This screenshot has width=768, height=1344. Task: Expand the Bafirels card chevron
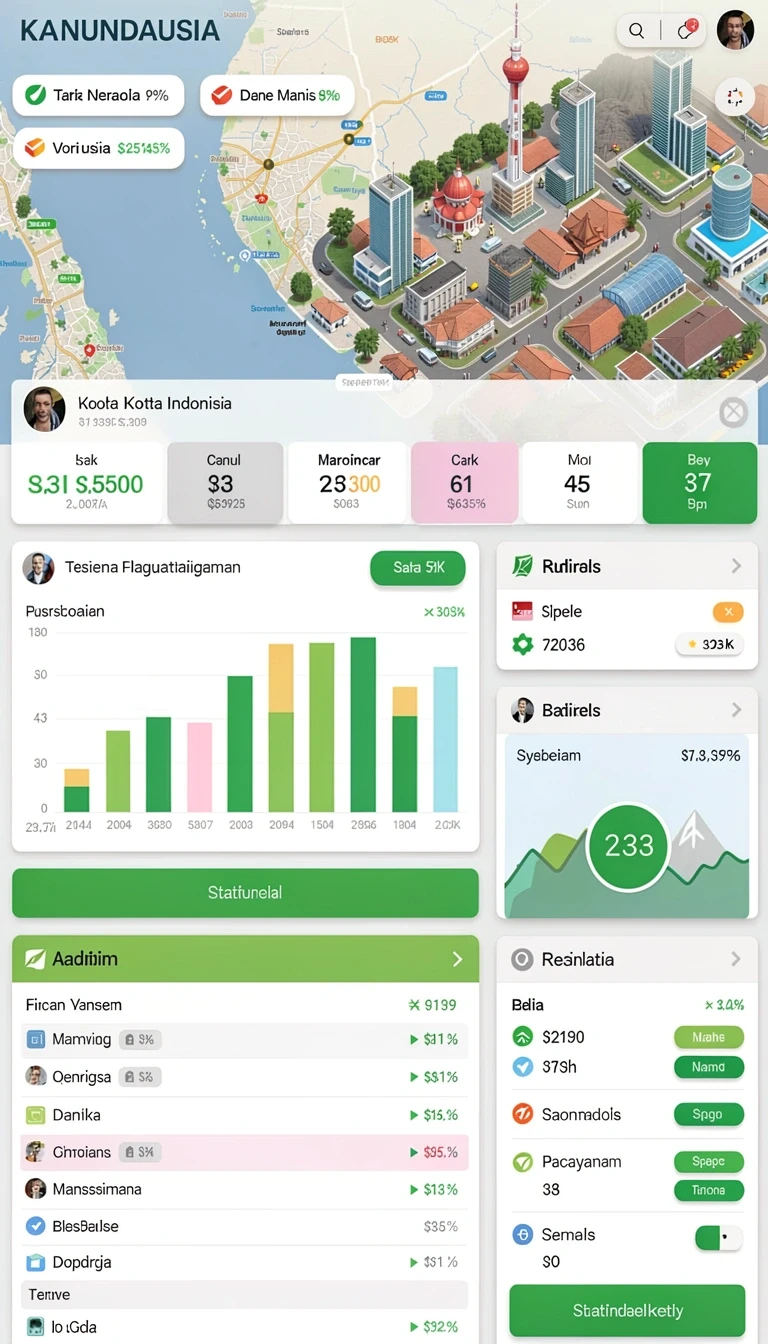pos(736,710)
